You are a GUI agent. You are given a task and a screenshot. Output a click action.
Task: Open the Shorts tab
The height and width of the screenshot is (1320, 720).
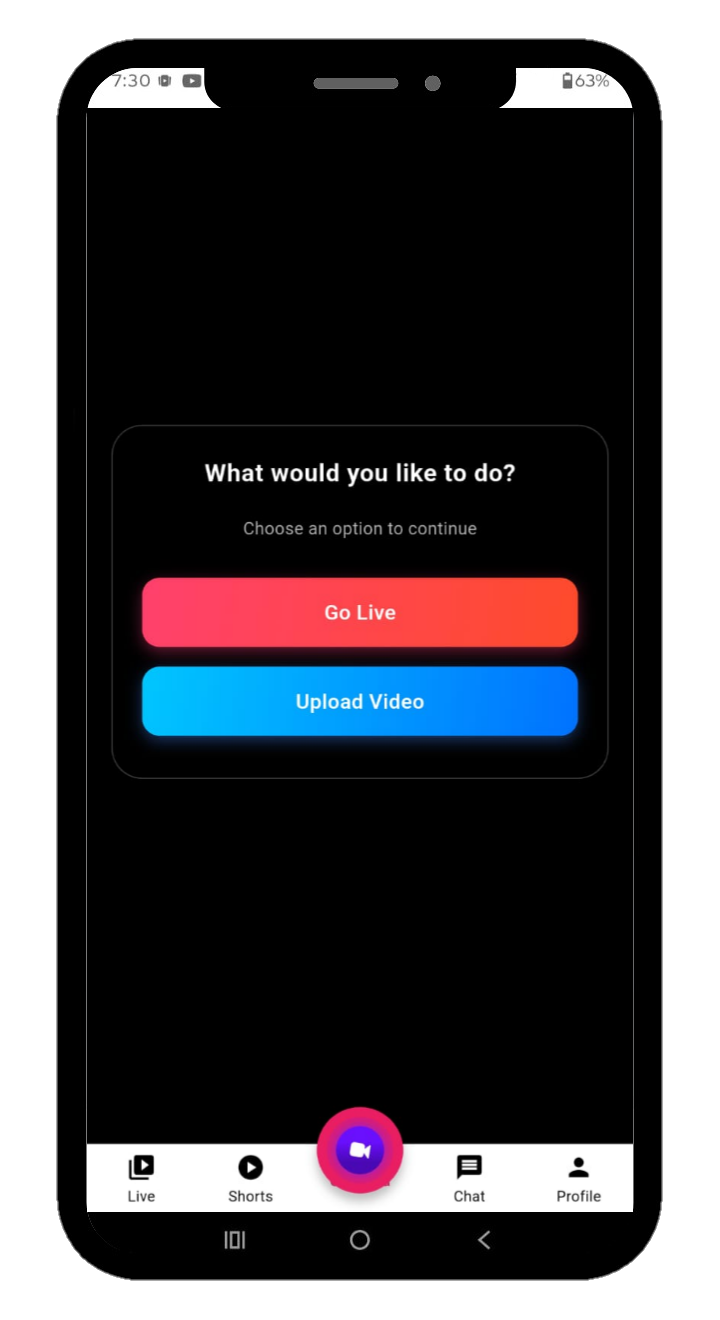250,1178
